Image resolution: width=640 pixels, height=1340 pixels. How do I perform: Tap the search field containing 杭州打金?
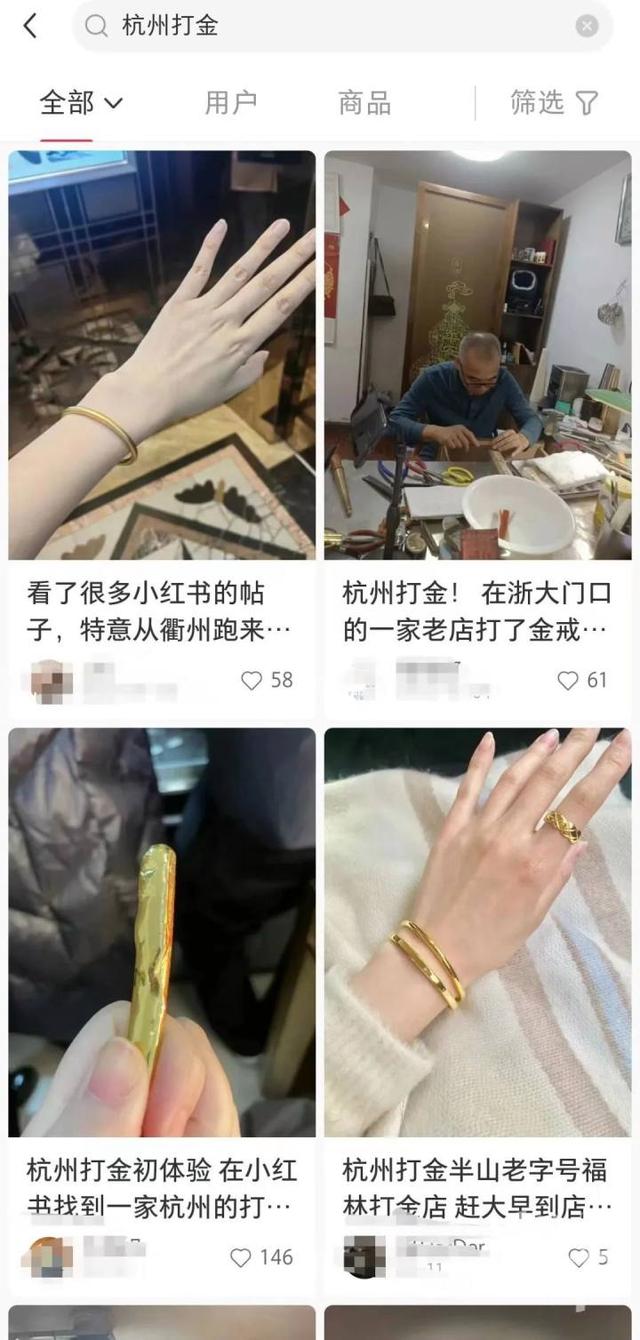pyautogui.click(x=330, y=26)
